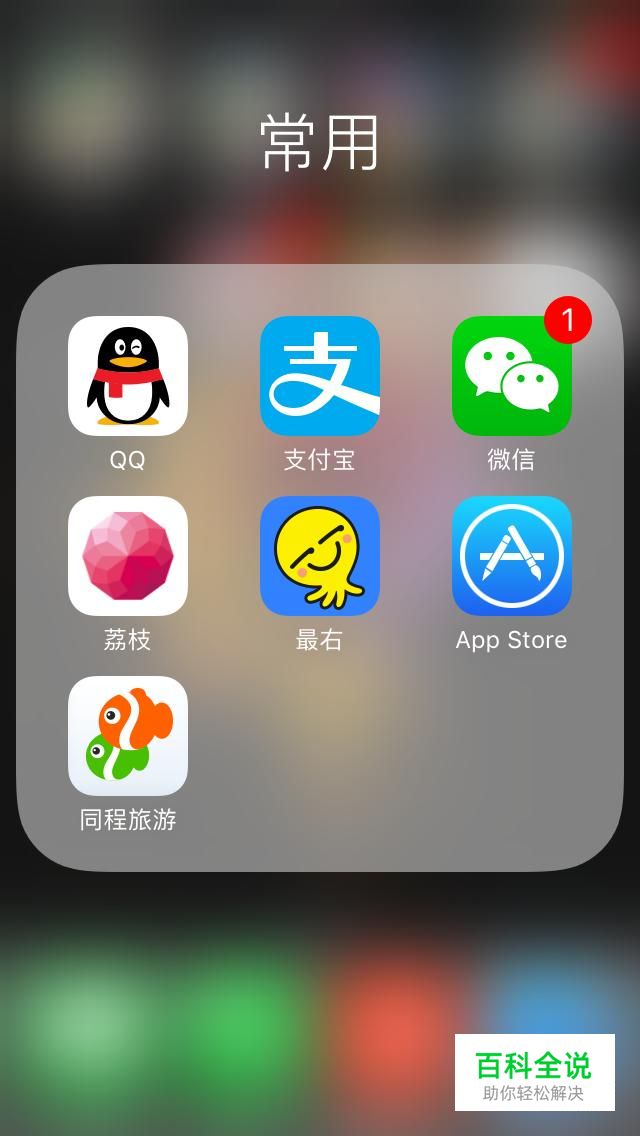Launch the App Store
640x1136 pixels.
point(512,556)
